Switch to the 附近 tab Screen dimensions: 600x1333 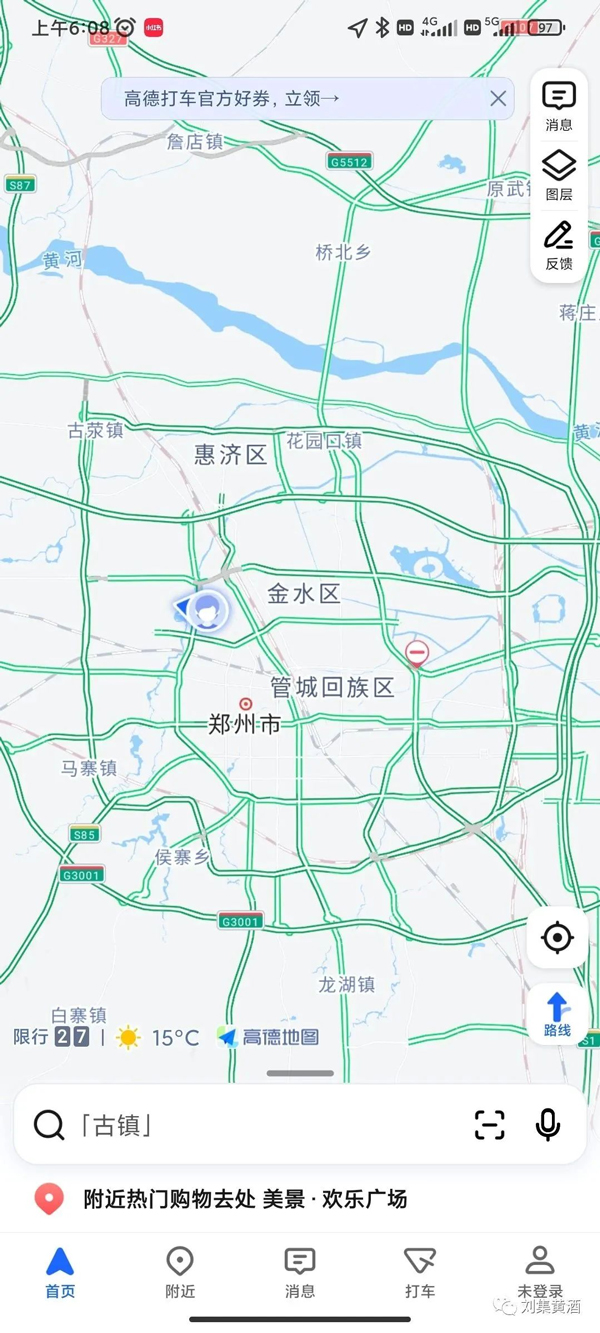[x=180, y=1272]
